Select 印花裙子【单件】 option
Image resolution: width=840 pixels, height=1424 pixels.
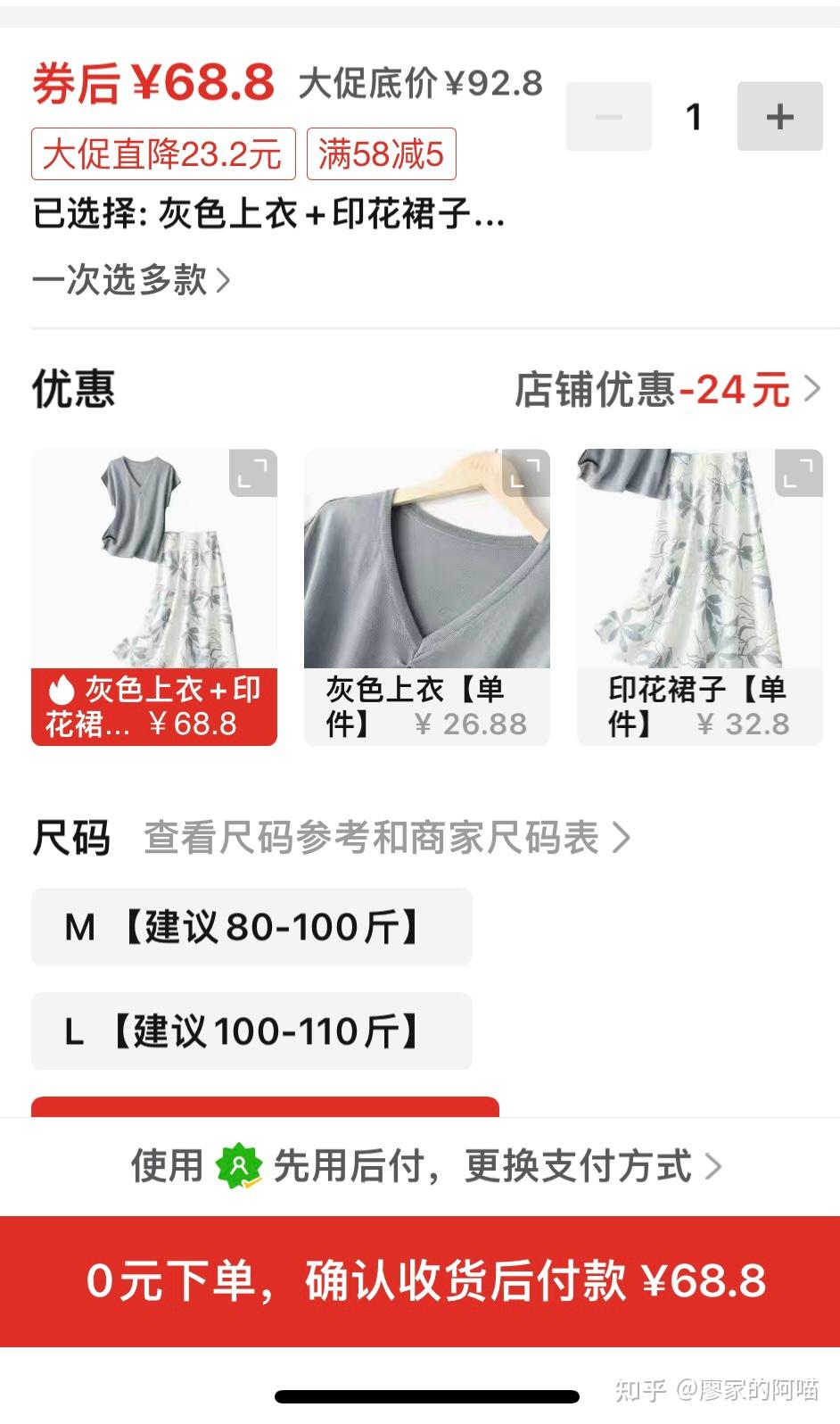[x=700, y=597]
